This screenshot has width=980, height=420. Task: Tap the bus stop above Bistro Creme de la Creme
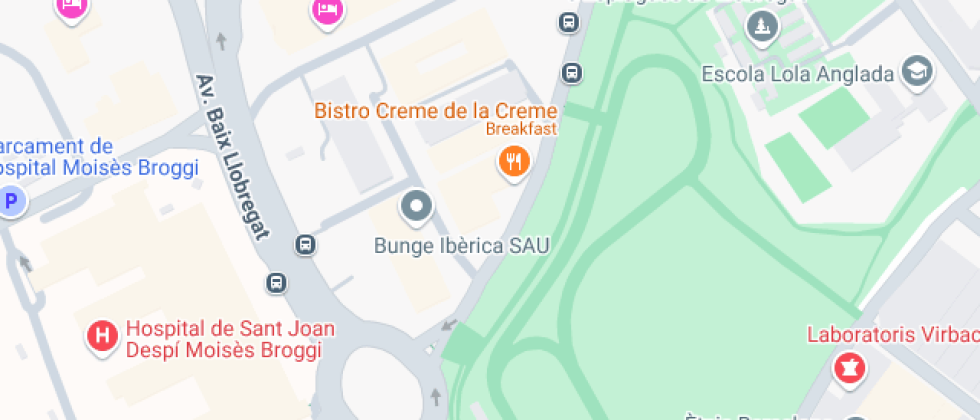point(571,72)
